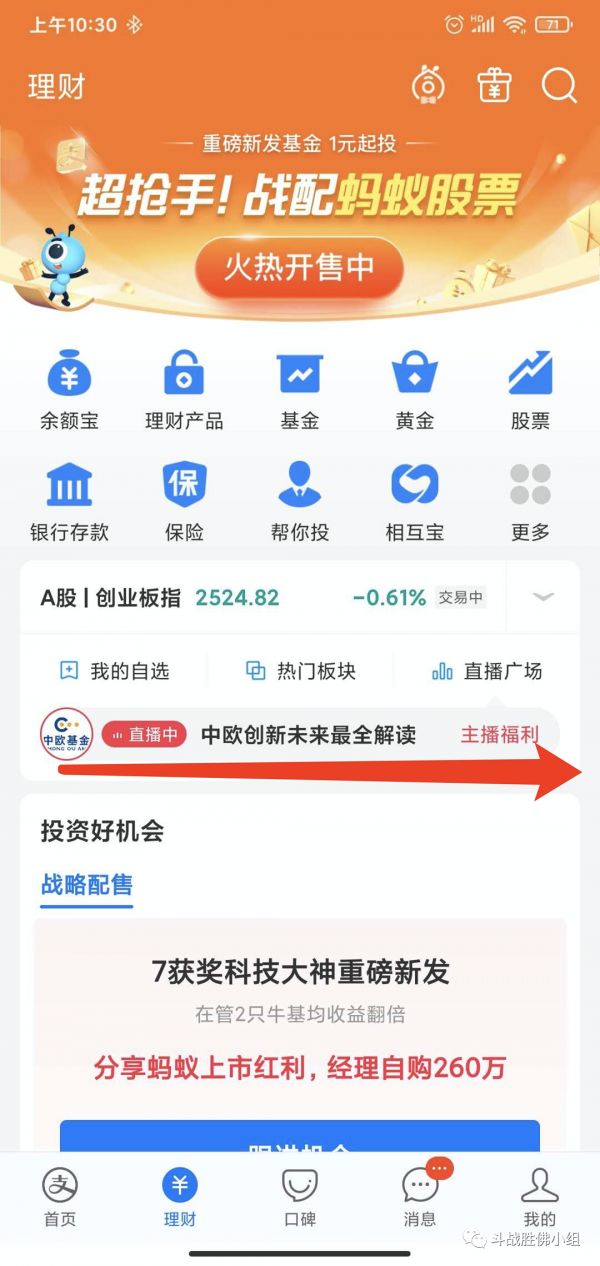Open the gift rewards icon
Screen dimensions: 600x1266
tap(494, 86)
